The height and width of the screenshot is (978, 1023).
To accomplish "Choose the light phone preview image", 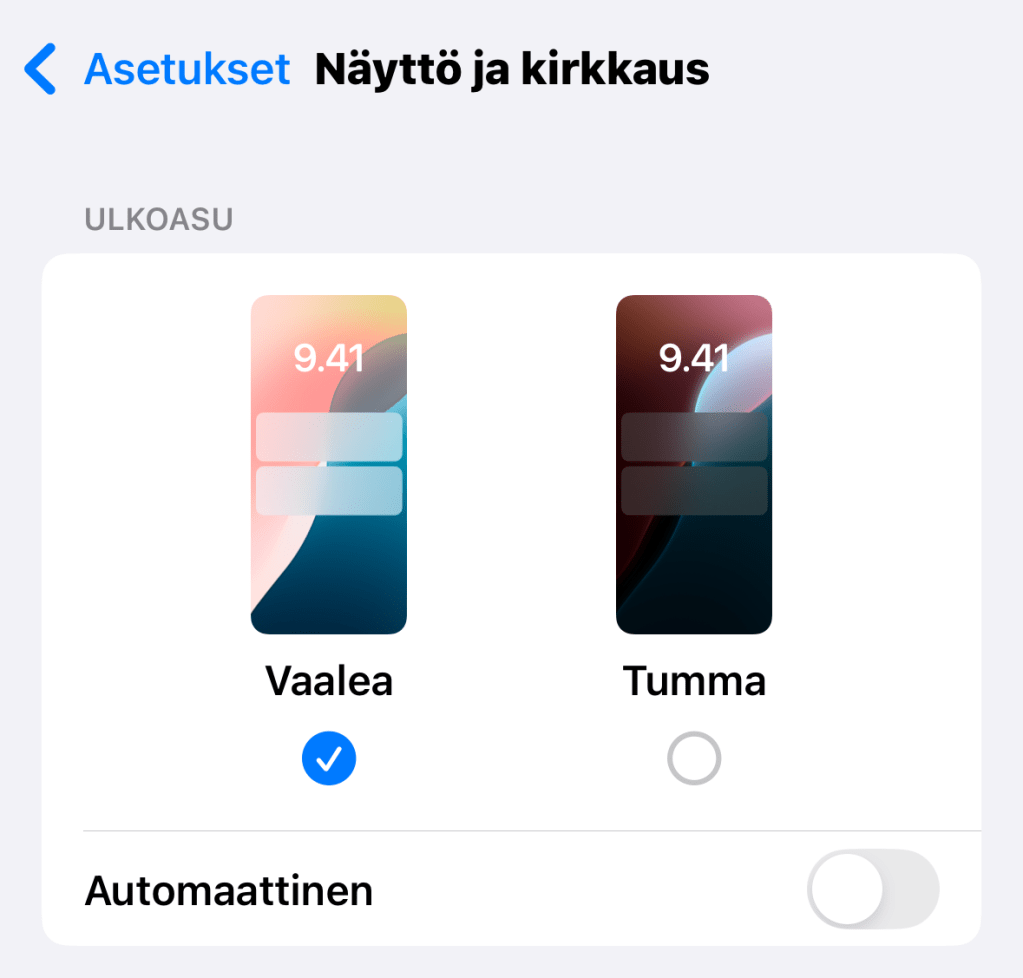I will [329, 464].
